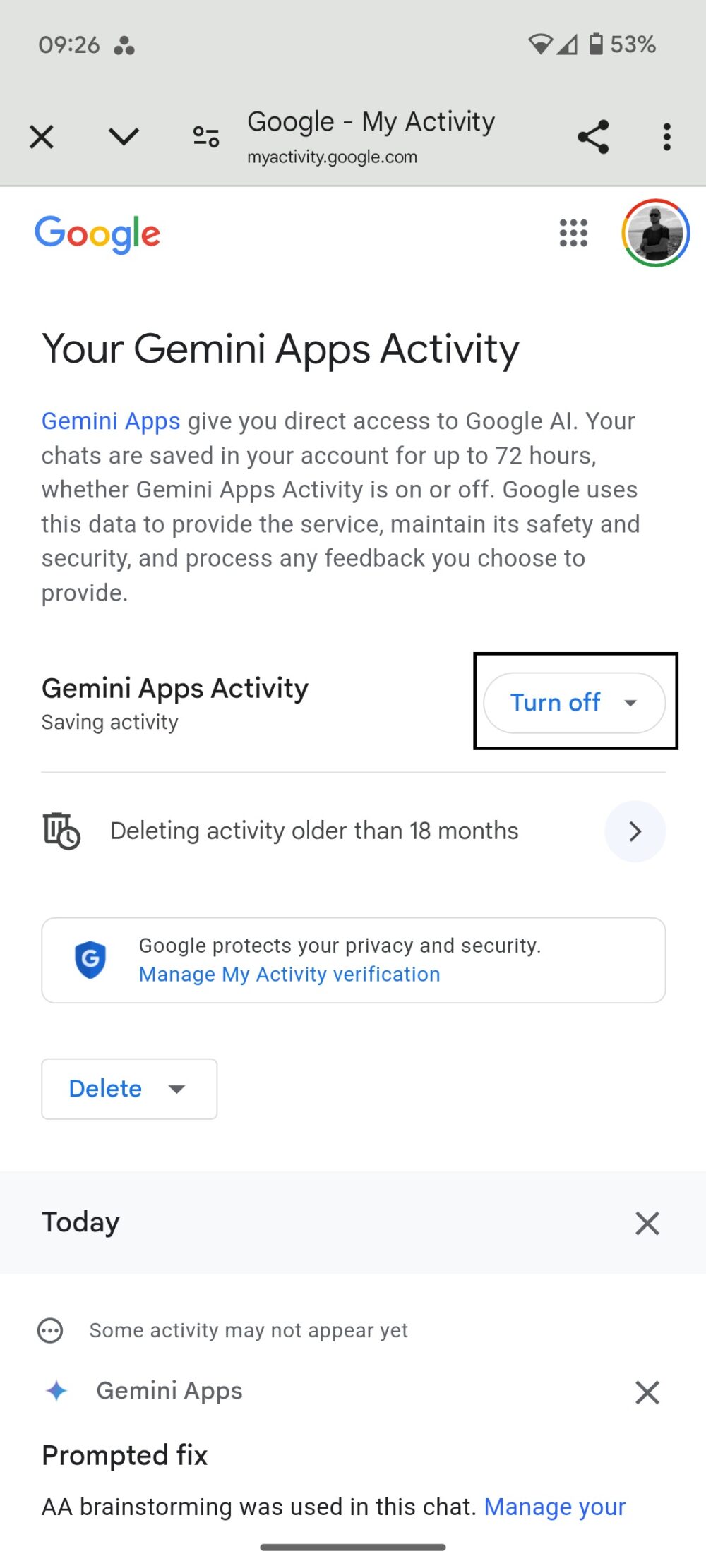706x1568 pixels.
Task: Tap the delete activity trash icon
Action: 61,831
